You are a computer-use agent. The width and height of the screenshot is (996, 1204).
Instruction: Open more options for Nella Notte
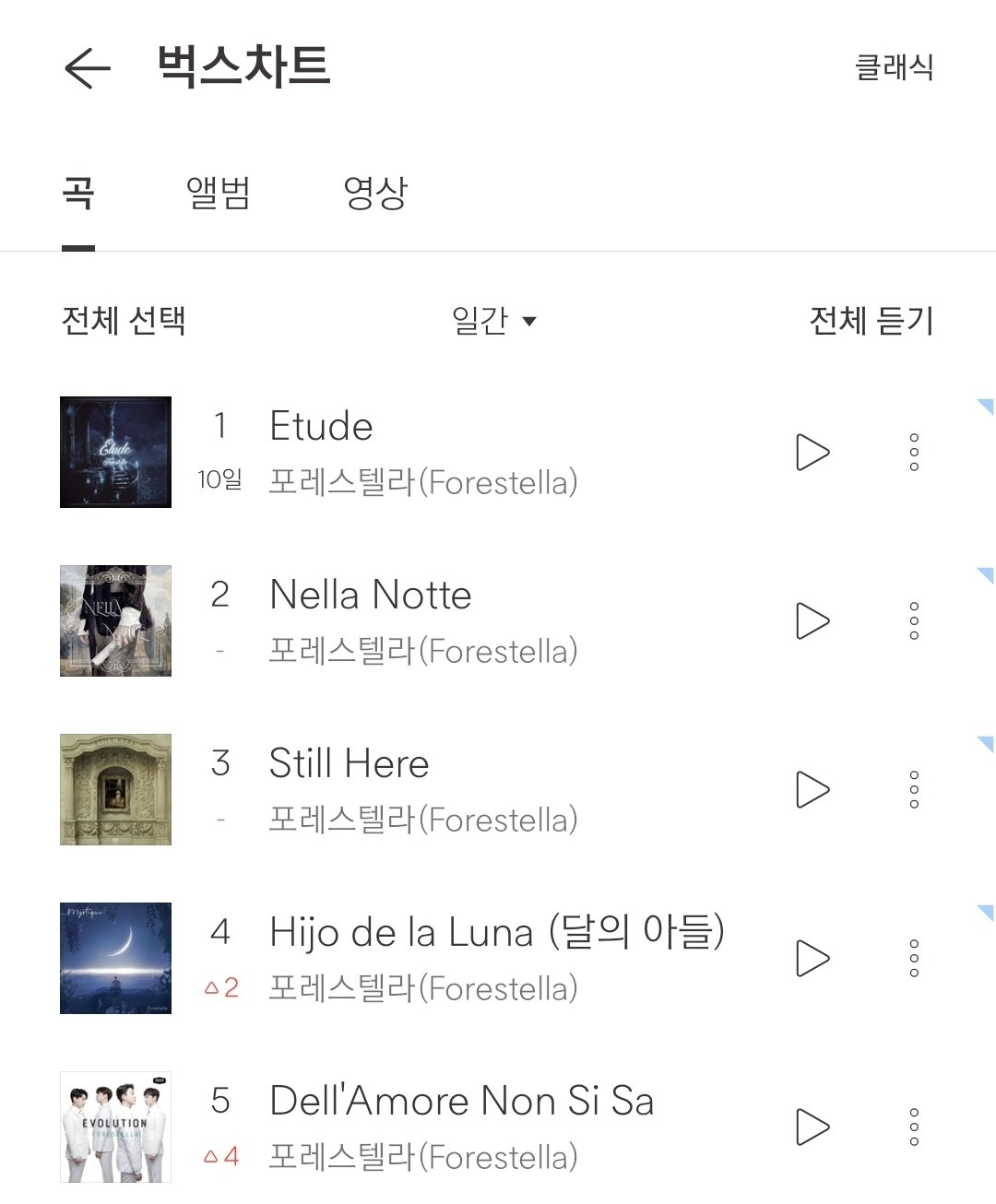[x=914, y=620]
